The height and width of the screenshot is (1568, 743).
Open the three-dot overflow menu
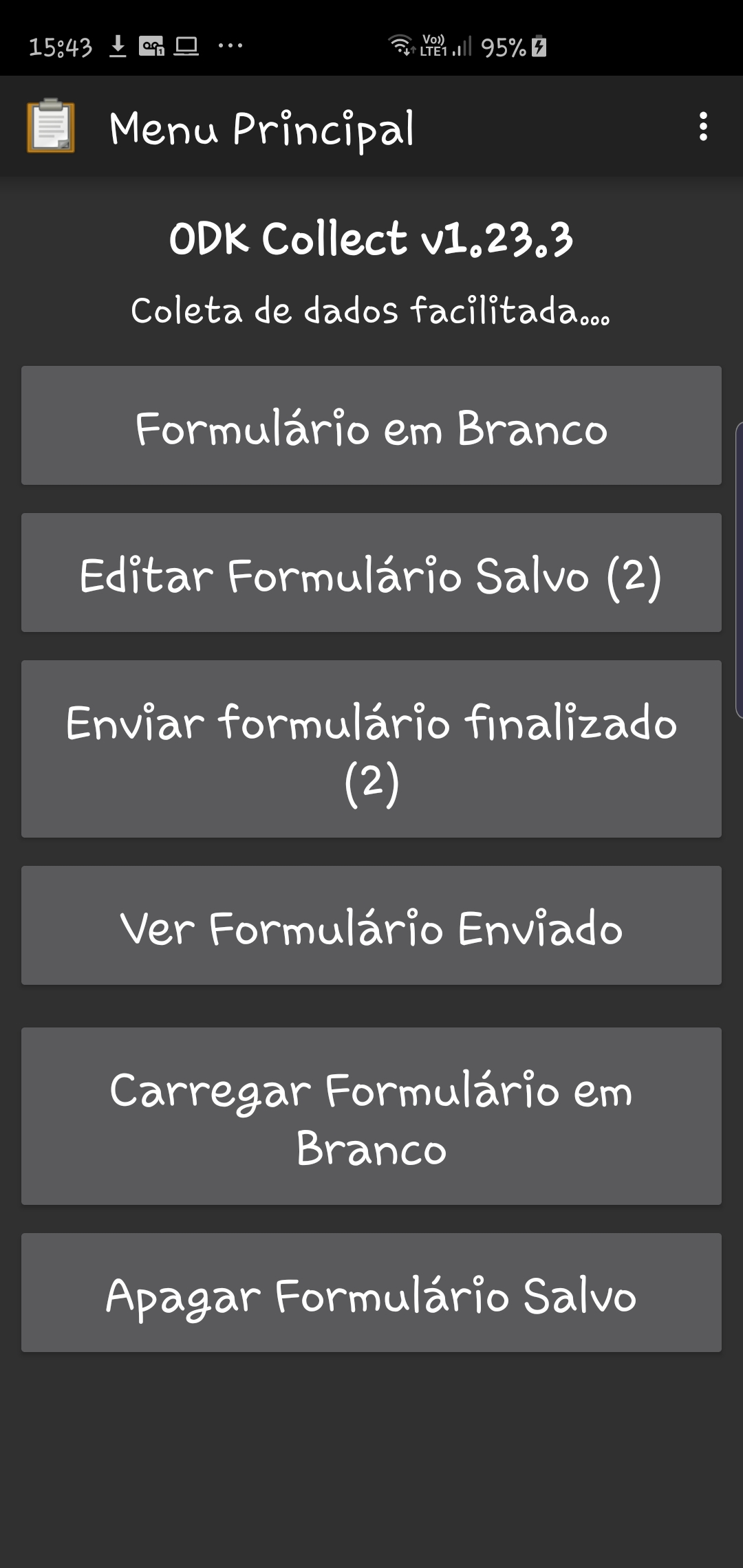[702, 127]
